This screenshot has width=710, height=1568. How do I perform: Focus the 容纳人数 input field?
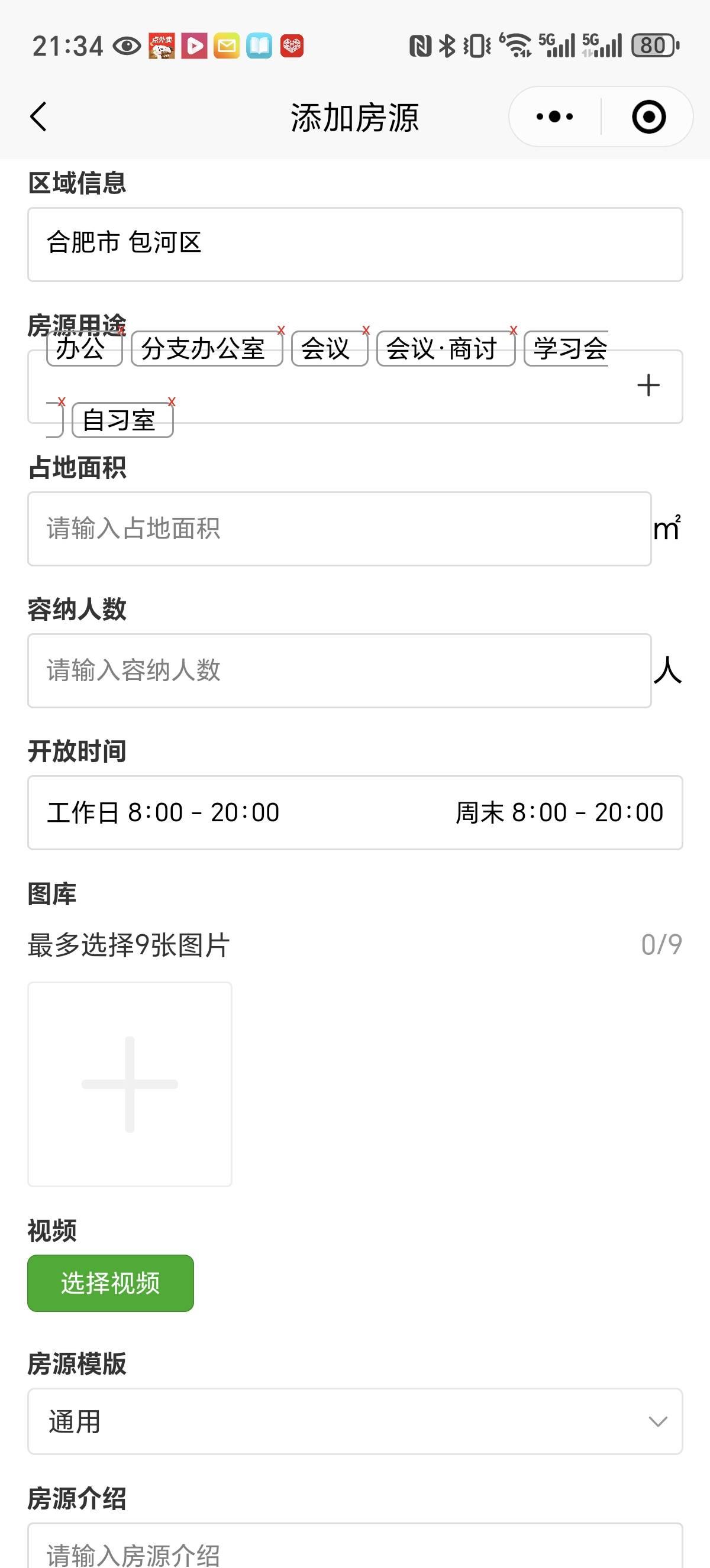[x=339, y=670]
